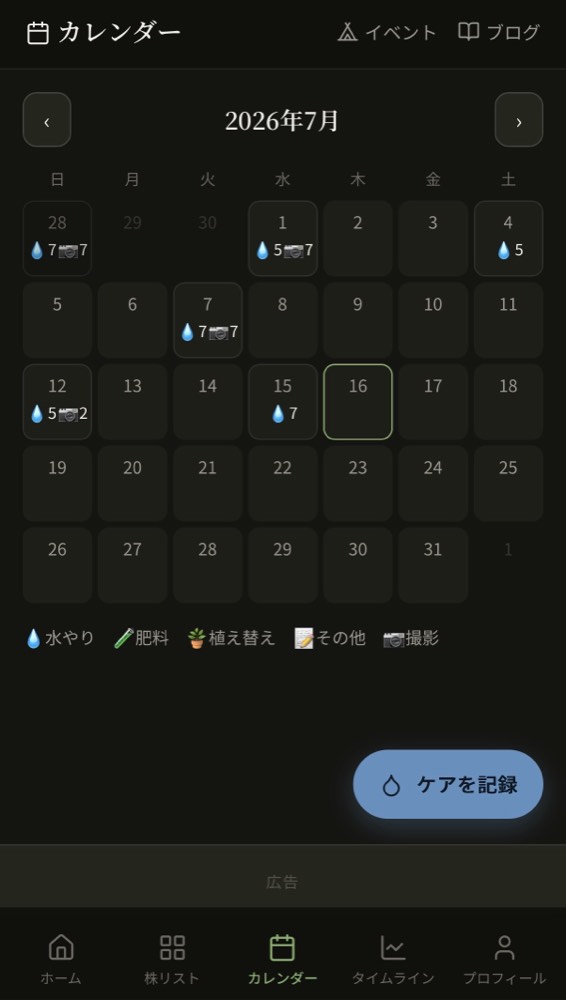The height and width of the screenshot is (1000, 566).
Task: Select July 12 on the calendar
Action: pos(57,402)
